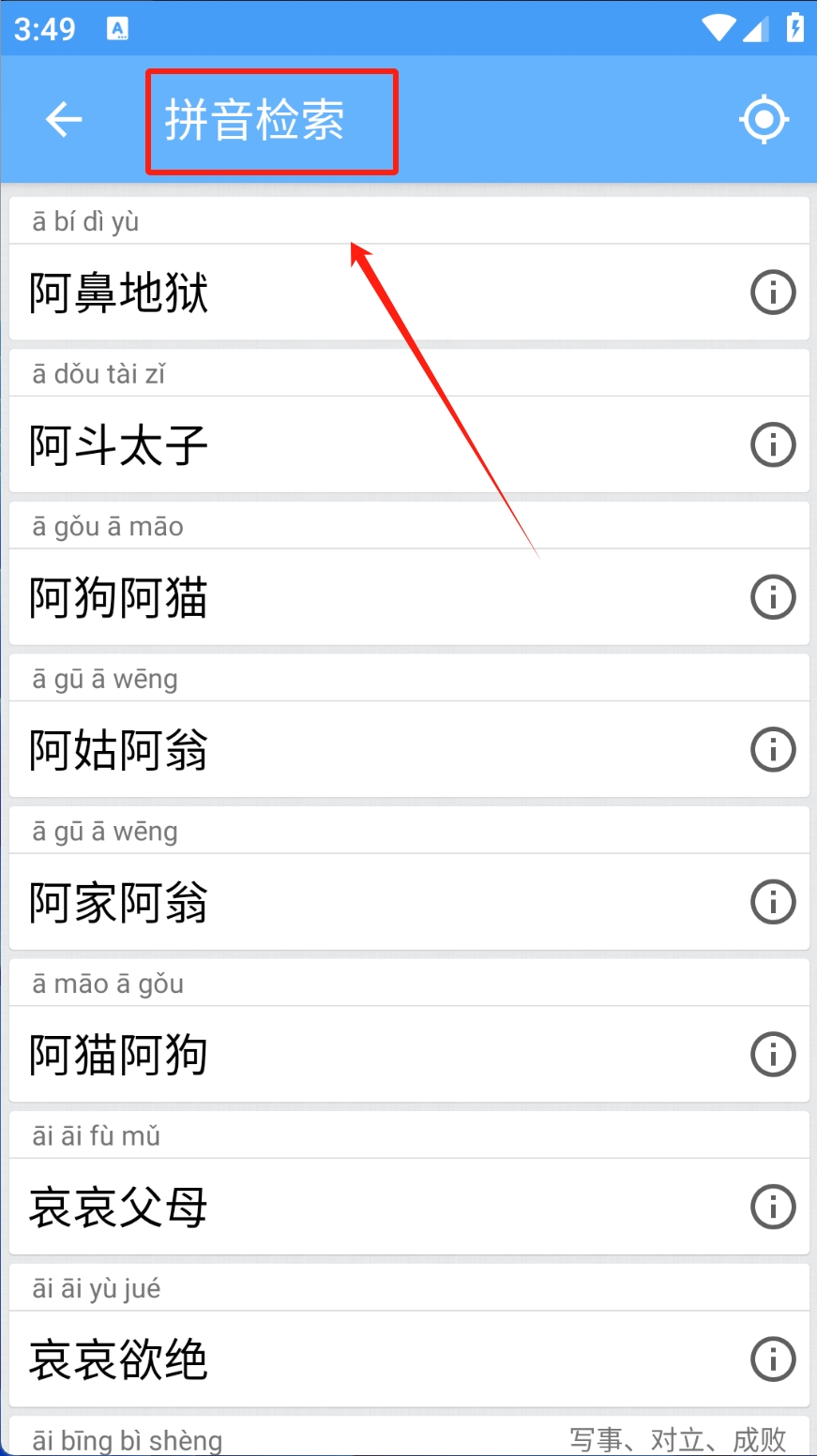817x1456 pixels.
Task: Tap the info icon next to 阿家阿翁
Action: 773,902
